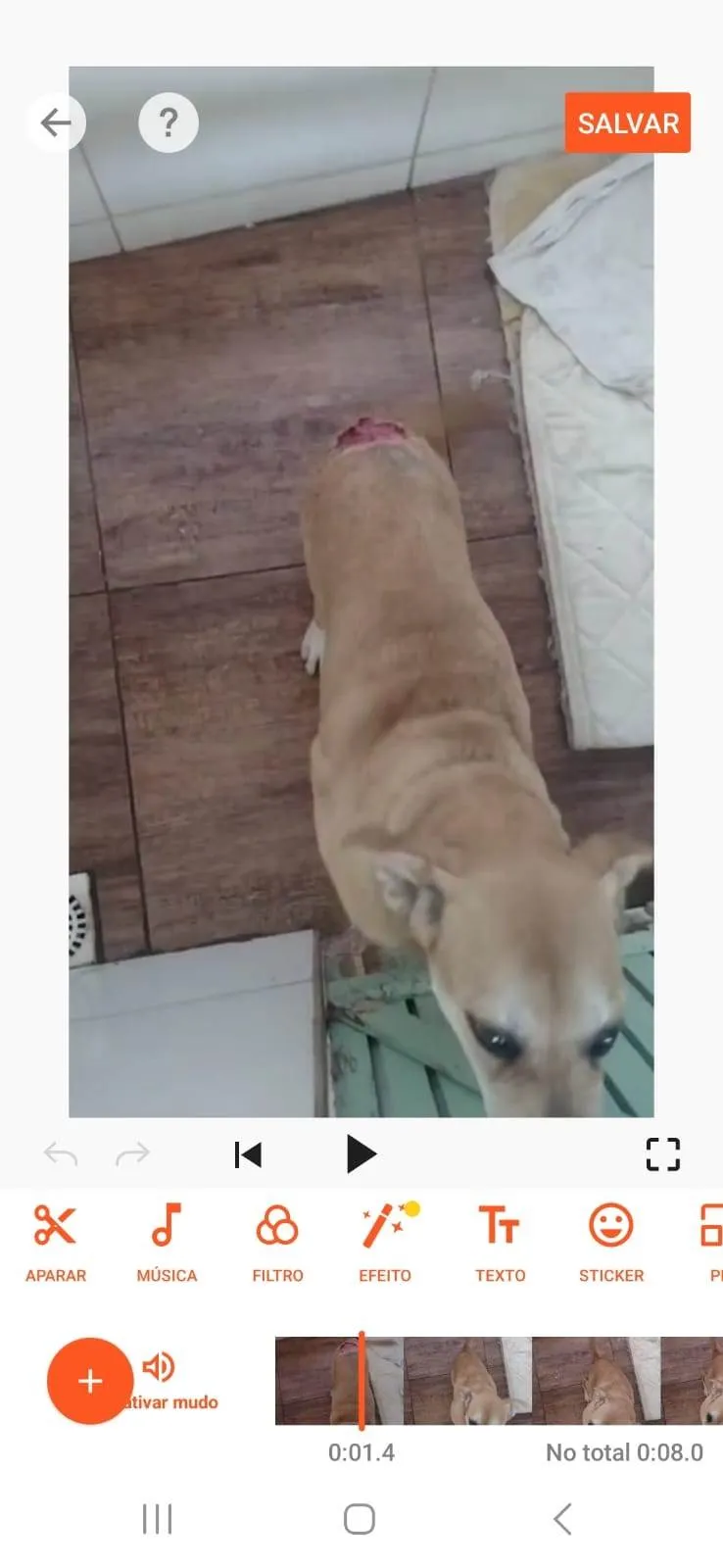Open the help question mark
723x1568 pixels.
click(x=169, y=122)
